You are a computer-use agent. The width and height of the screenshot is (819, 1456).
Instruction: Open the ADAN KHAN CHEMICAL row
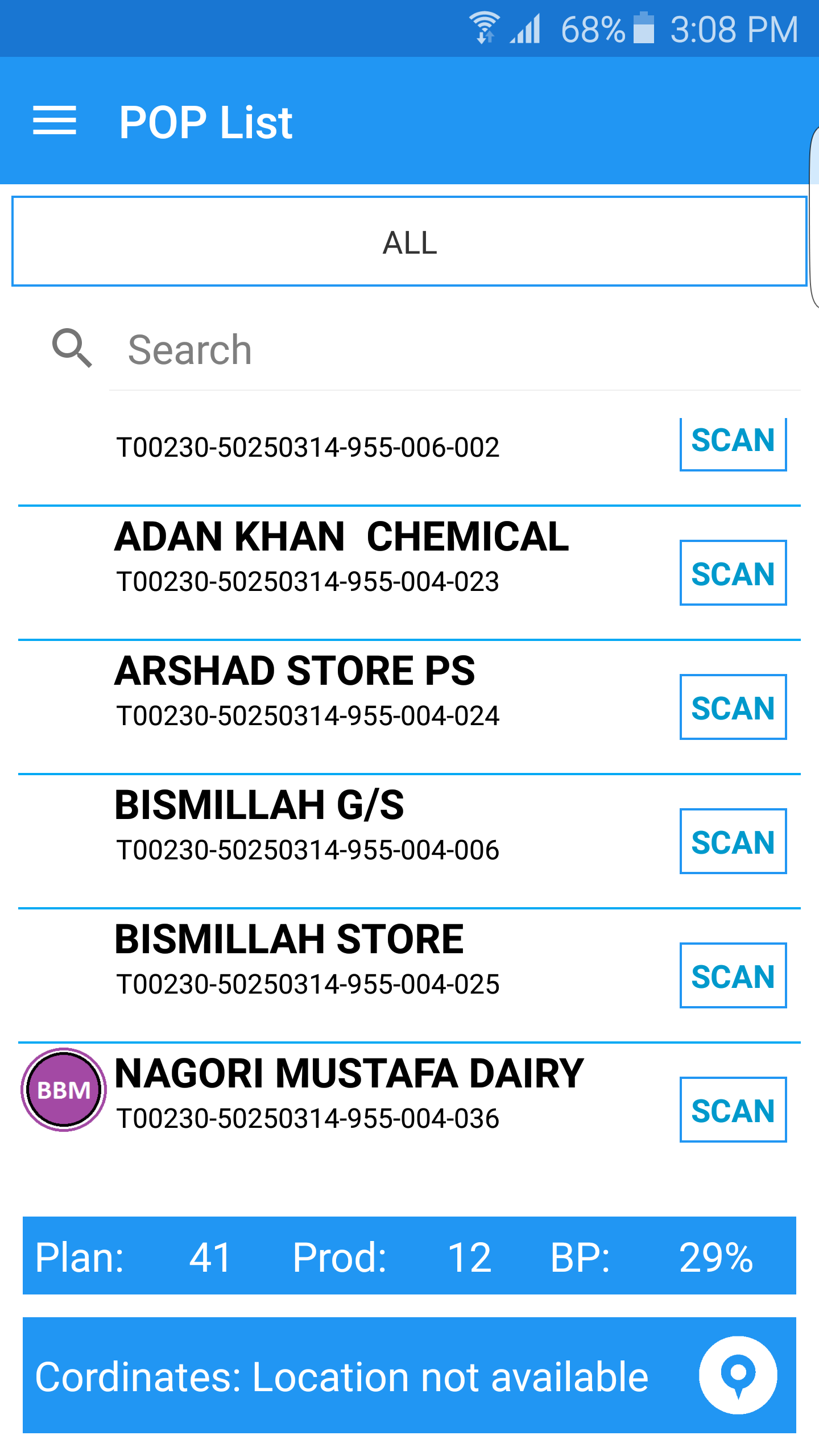tap(341, 557)
